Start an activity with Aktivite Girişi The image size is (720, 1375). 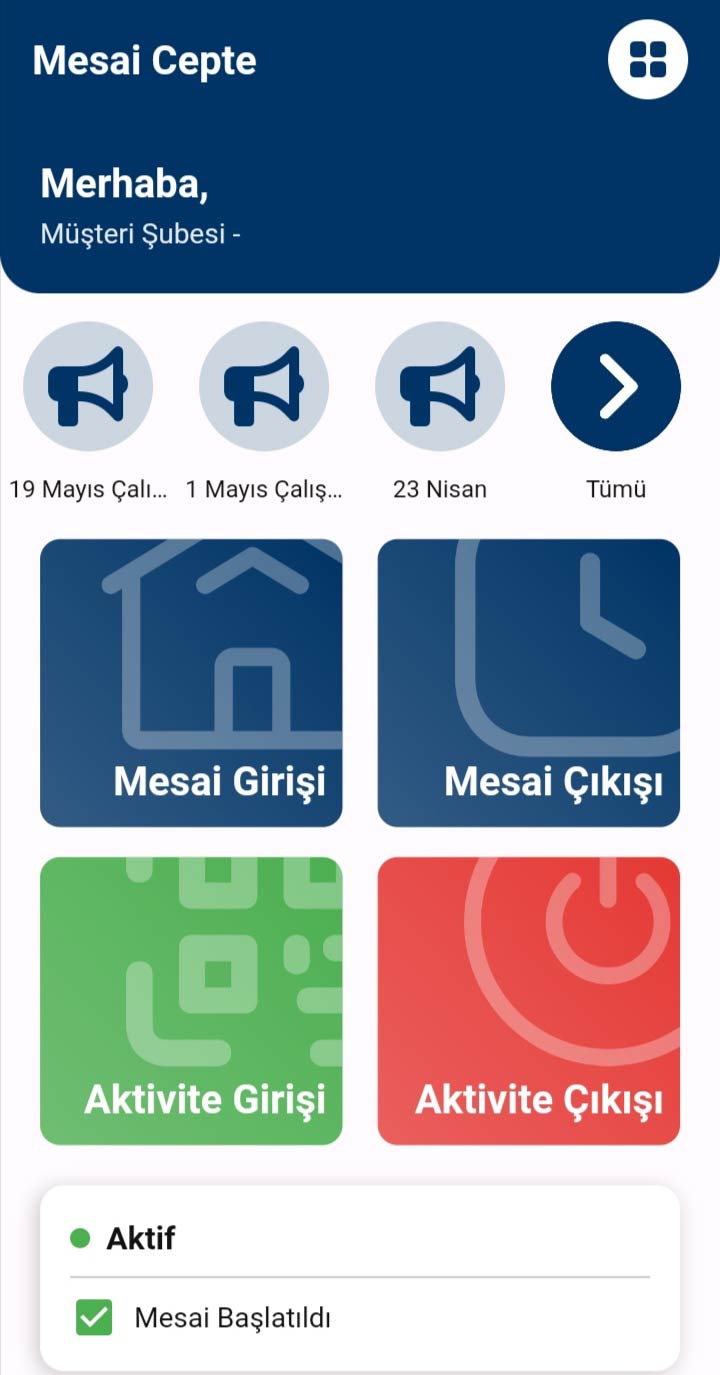click(191, 1000)
